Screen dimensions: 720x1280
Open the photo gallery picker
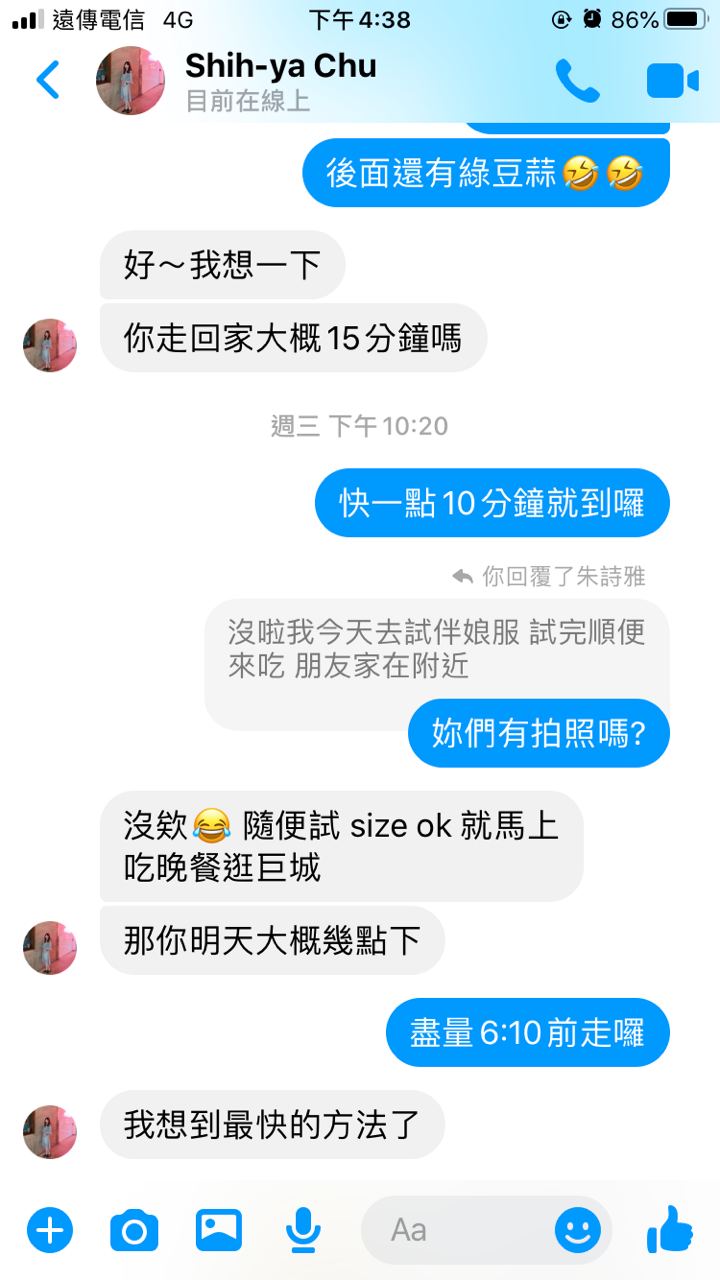pyautogui.click(x=219, y=1229)
